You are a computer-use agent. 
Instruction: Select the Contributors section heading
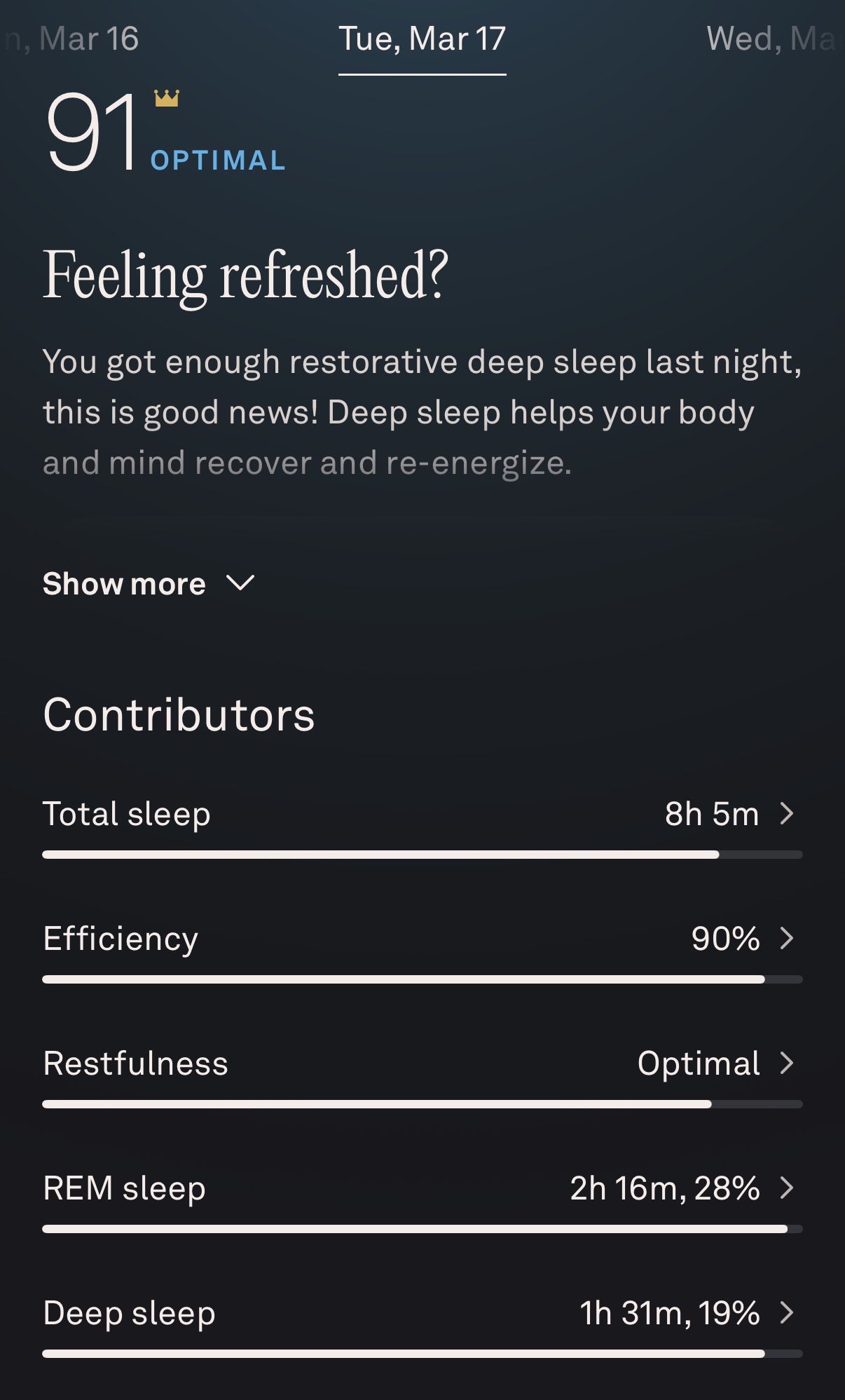click(179, 714)
